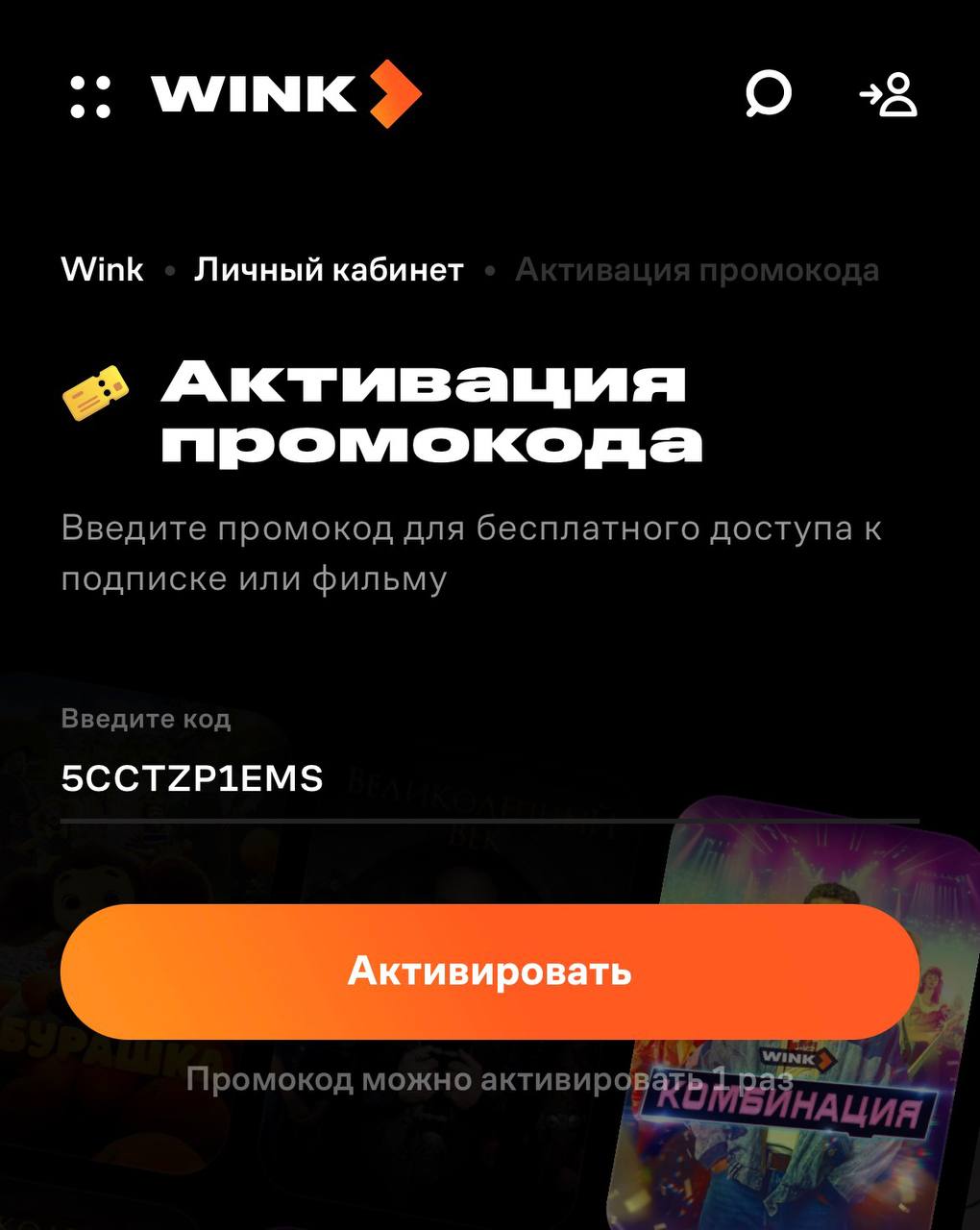Go to the Личный кабинет breadcrumb
Viewport: 980px width, 1230px height.
point(329,270)
